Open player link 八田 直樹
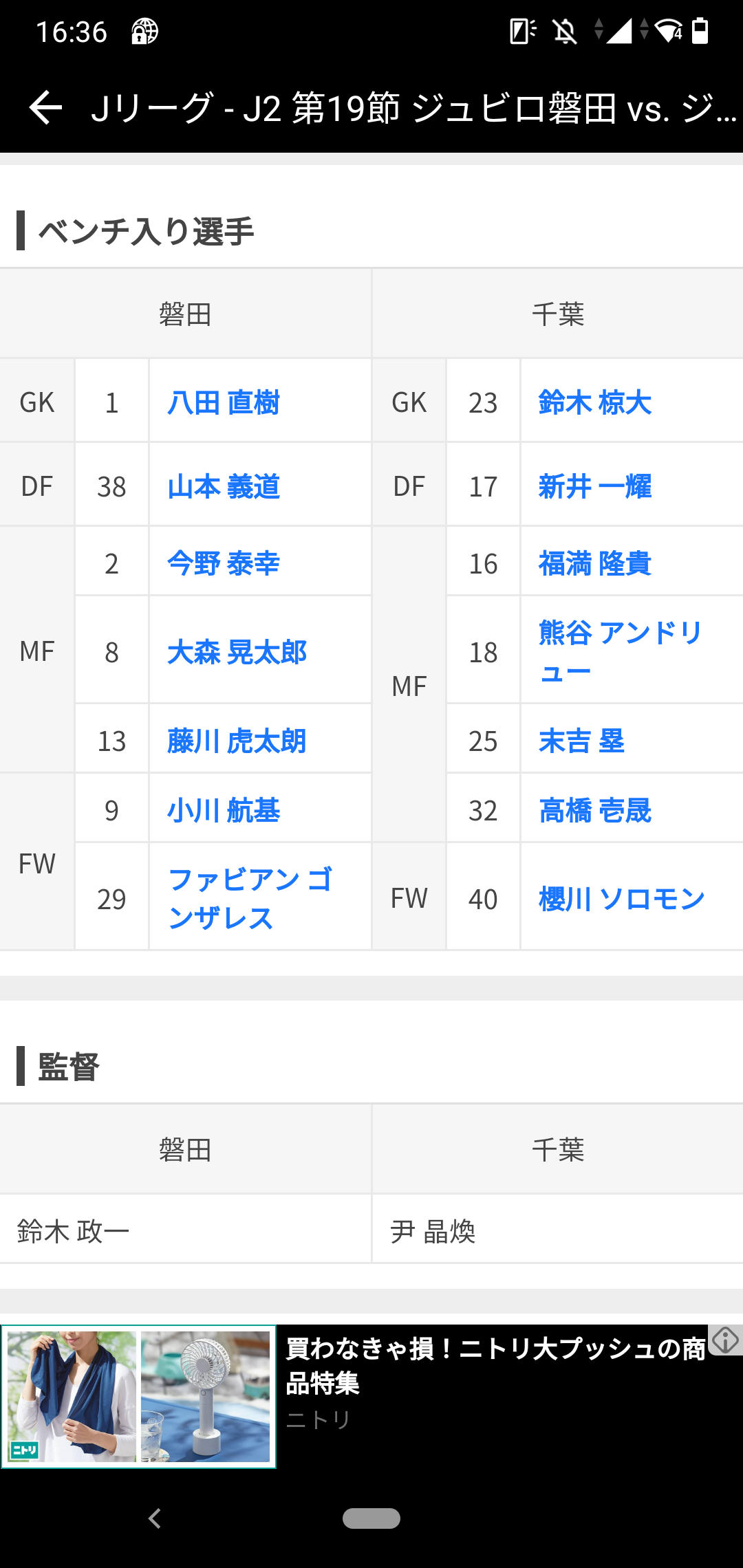 pos(224,402)
